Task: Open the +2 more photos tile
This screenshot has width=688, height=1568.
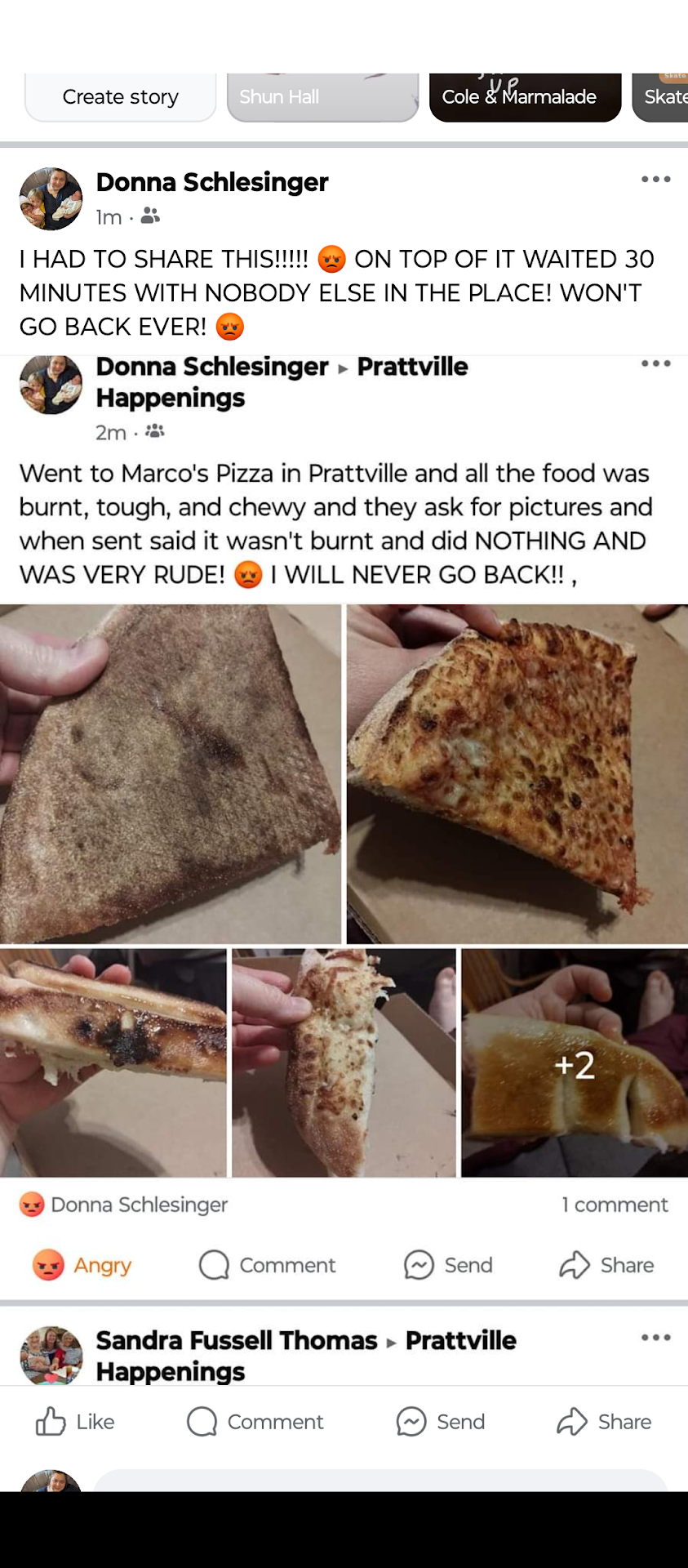Action: 575,1062
